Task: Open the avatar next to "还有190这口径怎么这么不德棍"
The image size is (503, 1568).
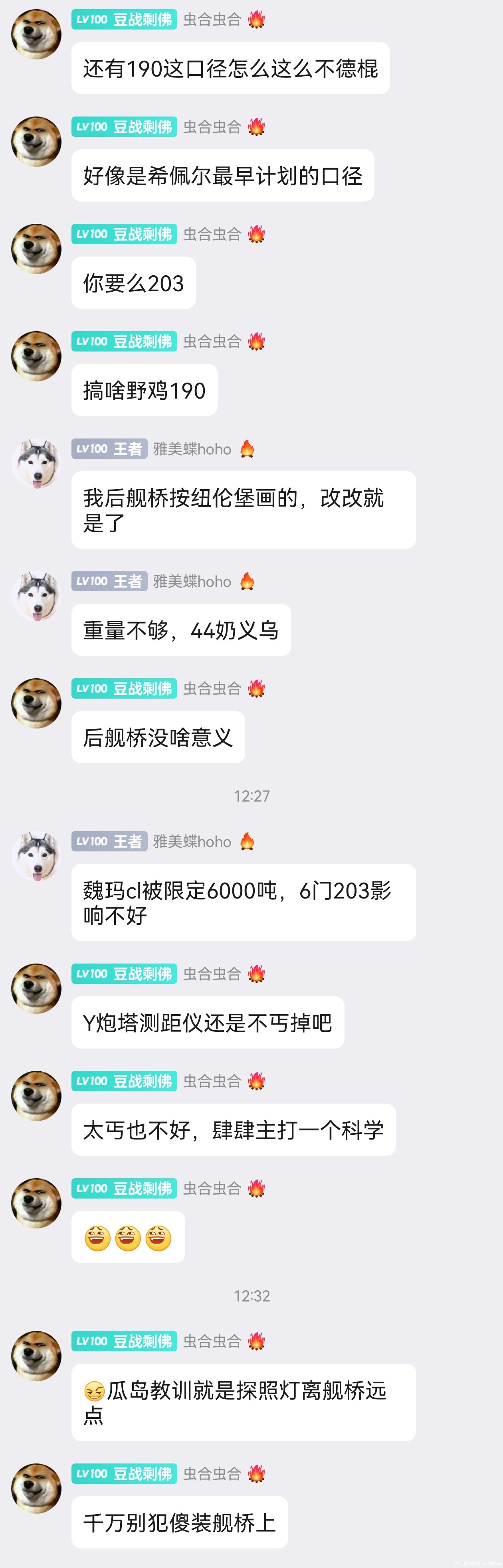Action: coord(37,34)
